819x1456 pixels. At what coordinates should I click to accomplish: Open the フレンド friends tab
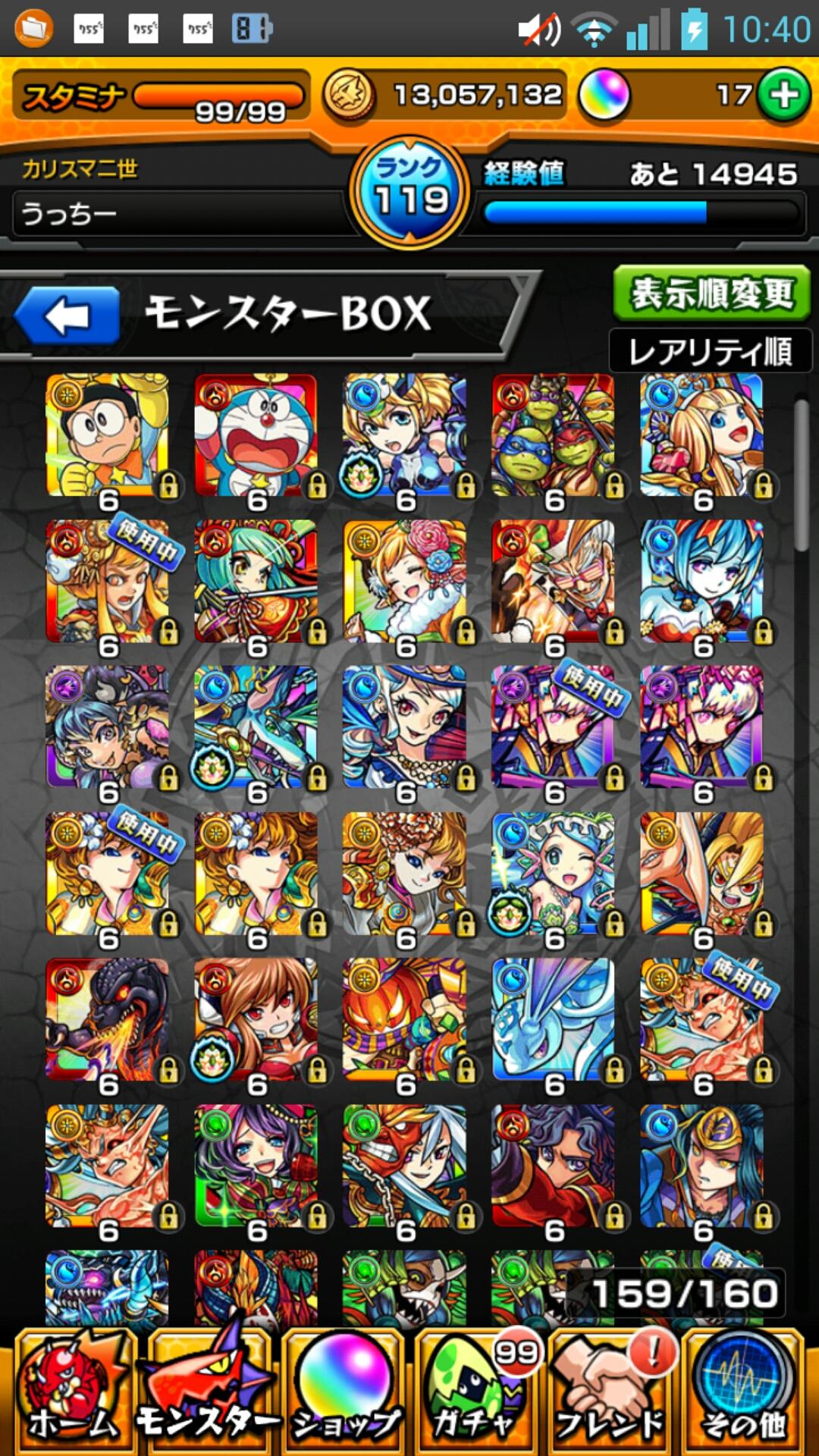point(611,1392)
